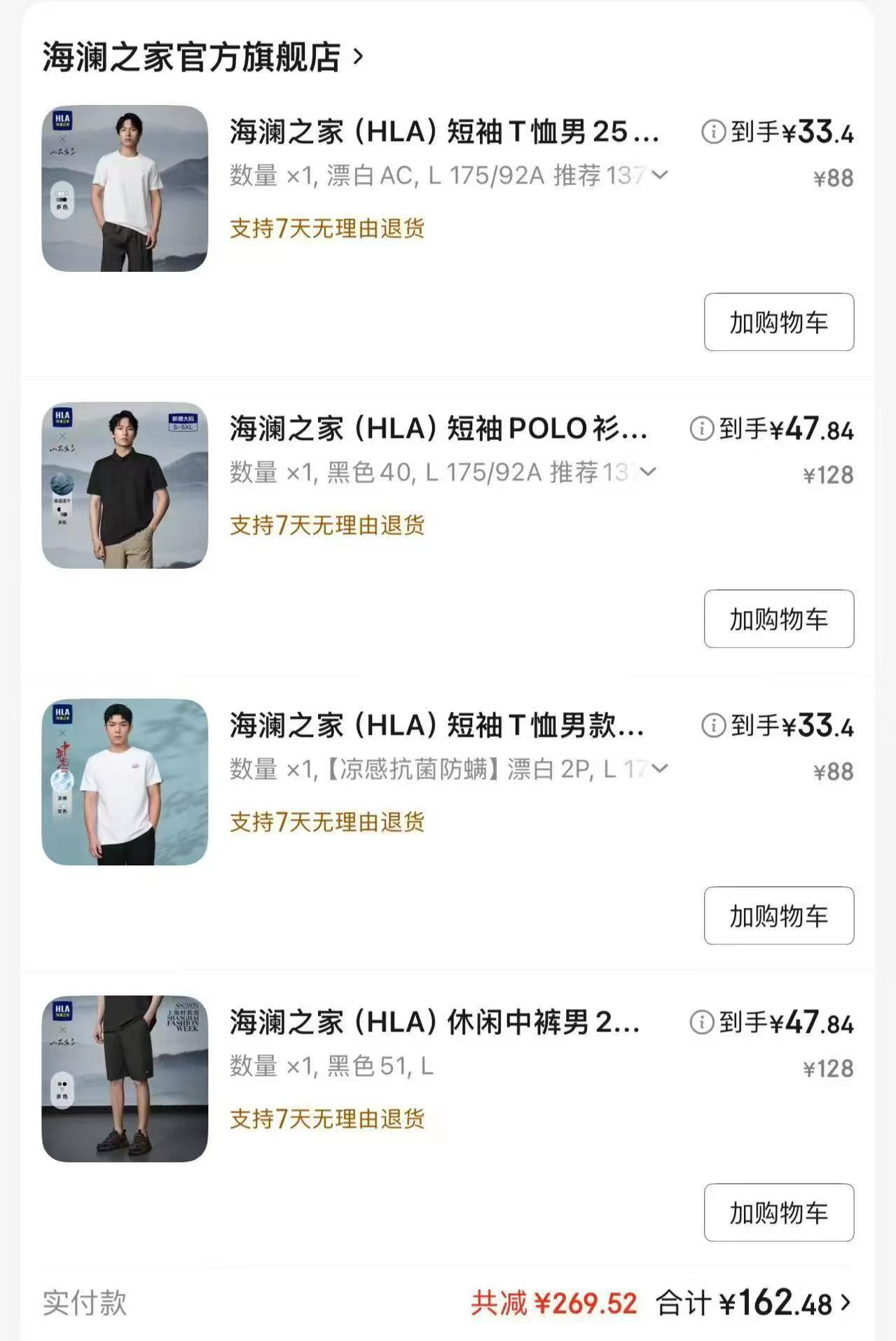The height and width of the screenshot is (1341, 896).
Task: Click 加购物车 for the 短袖 POLO 衫
Action: click(778, 620)
